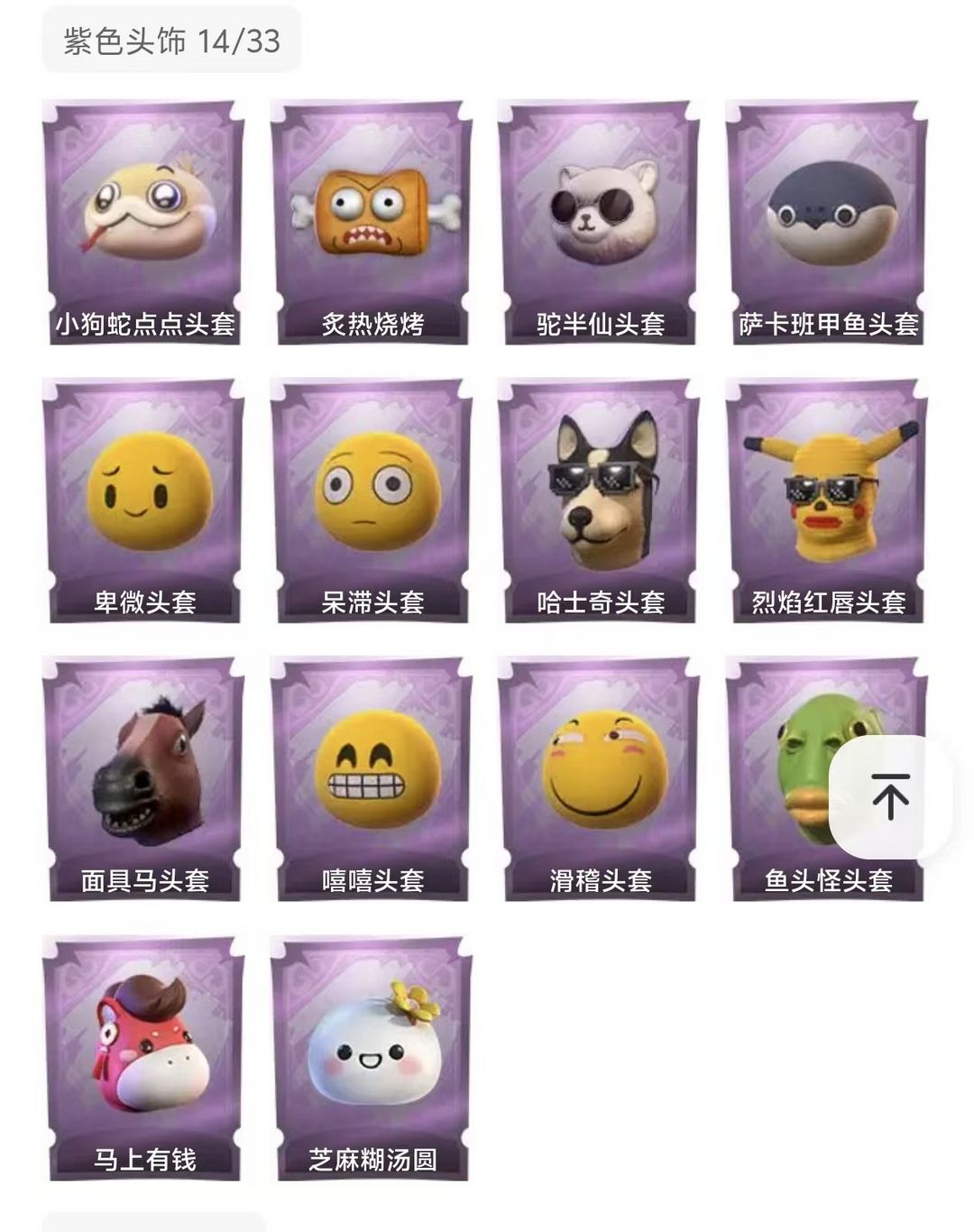View the 哈士奇头套 item
The height and width of the screenshot is (1232, 974).
[x=600, y=501]
